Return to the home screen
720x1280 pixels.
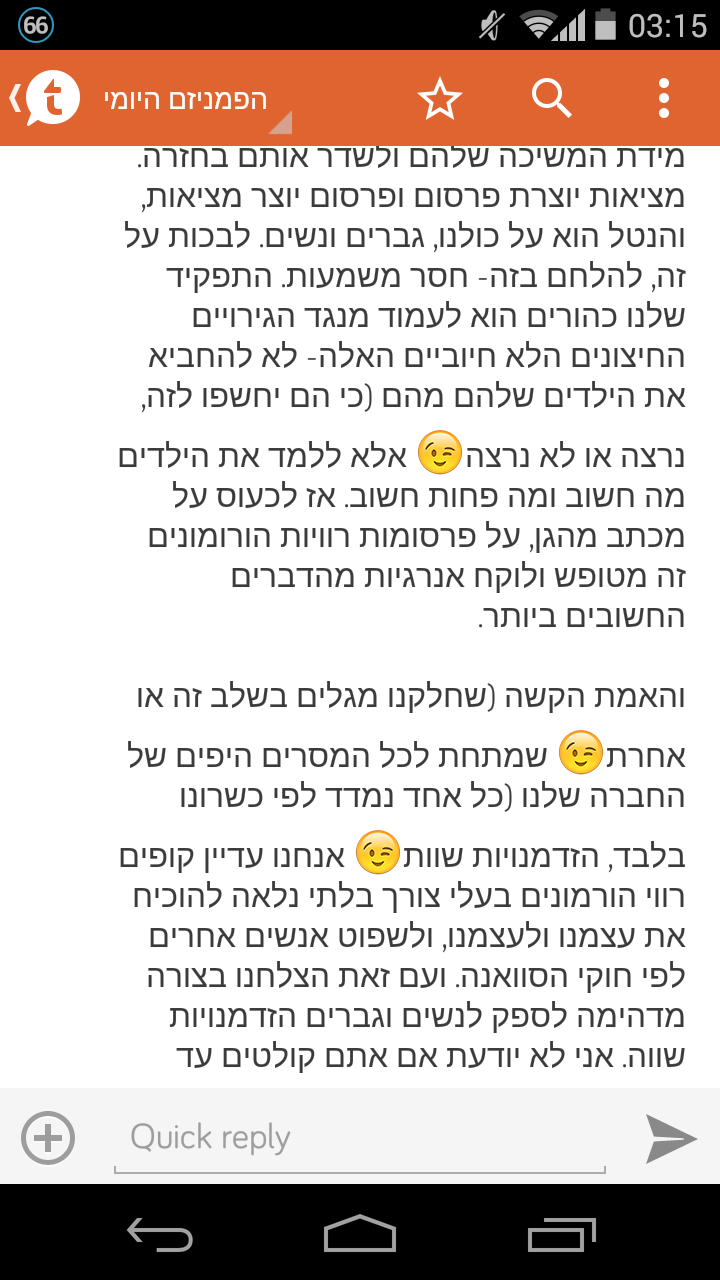(360, 1234)
